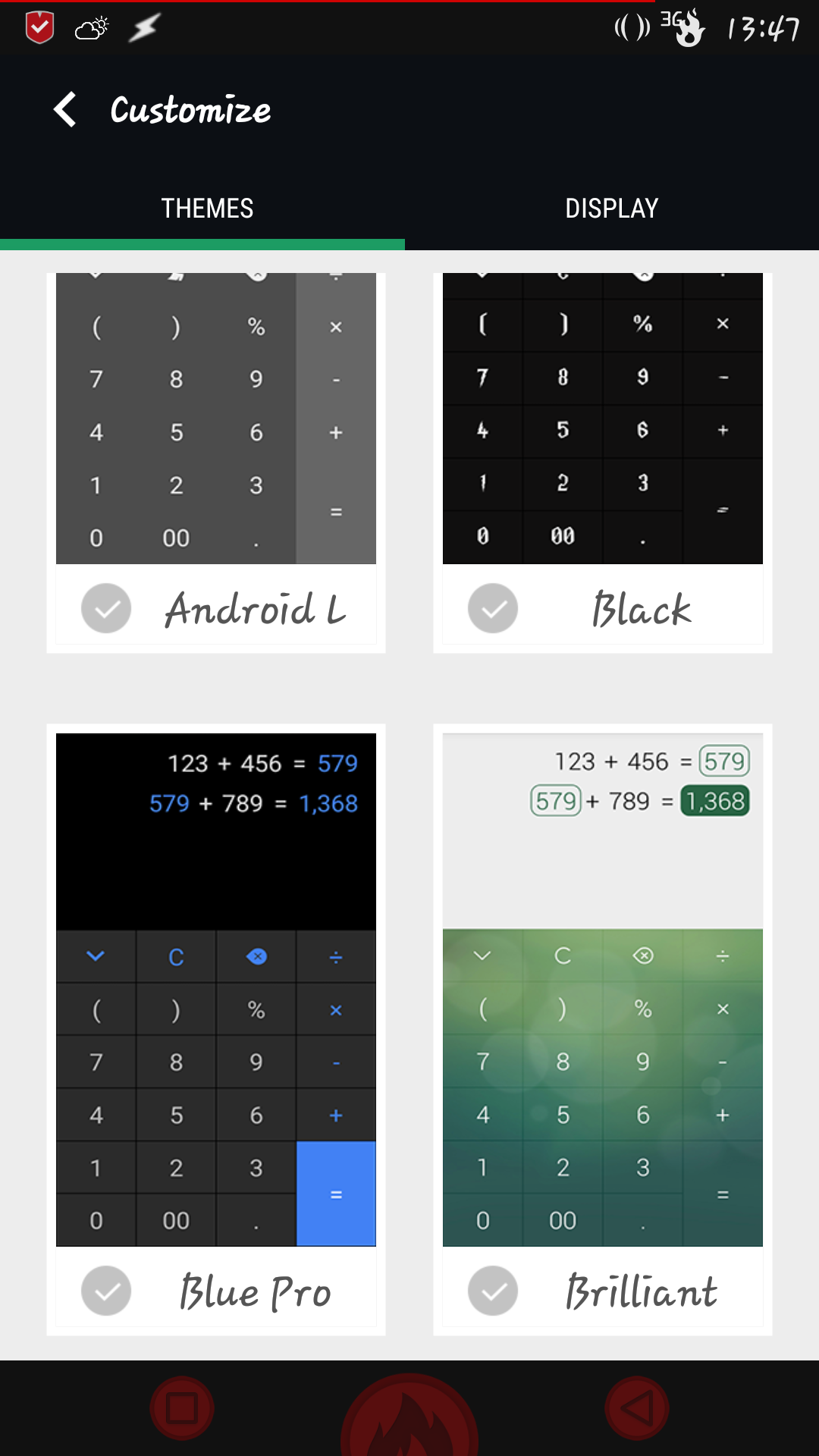
Task: Open the Android L theme preview
Action: pyautogui.click(x=216, y=419)
